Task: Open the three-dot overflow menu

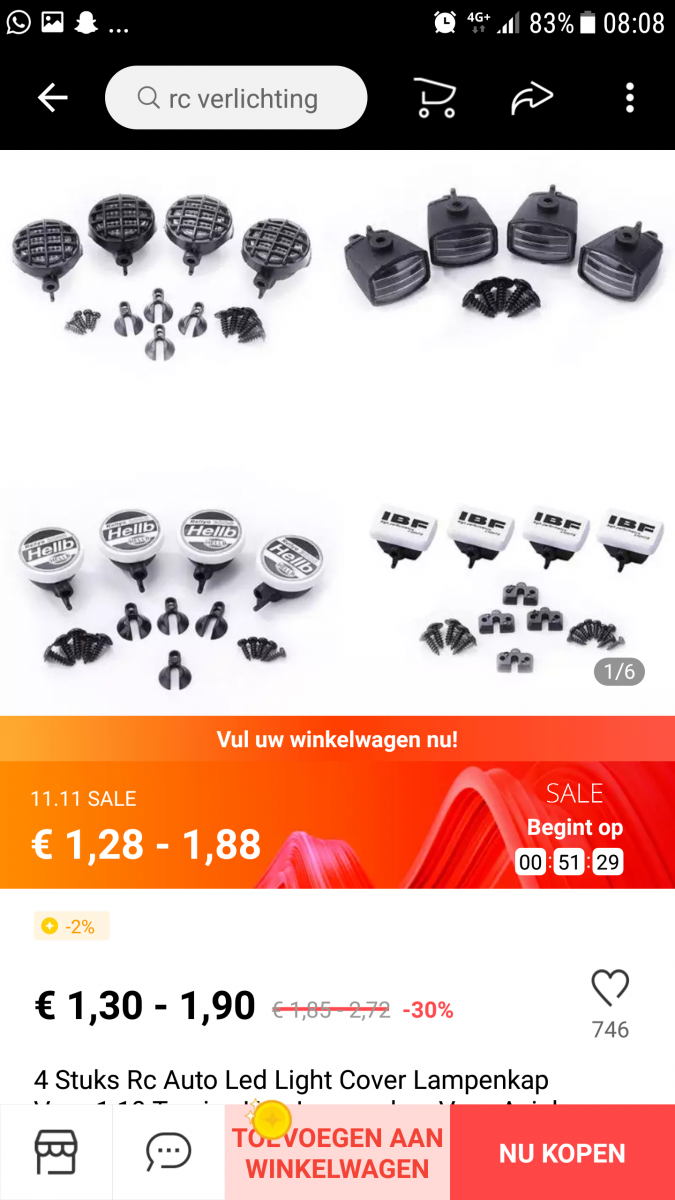Action: tap(629, 98)
